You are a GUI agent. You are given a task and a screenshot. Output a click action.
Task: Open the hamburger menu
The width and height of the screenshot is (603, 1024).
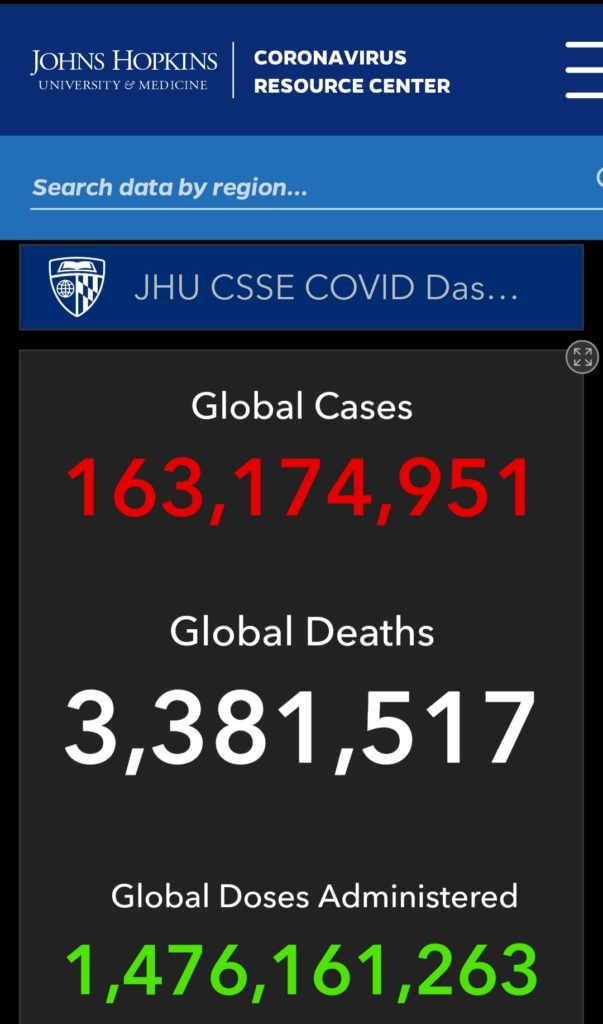(x=584, y=71)
